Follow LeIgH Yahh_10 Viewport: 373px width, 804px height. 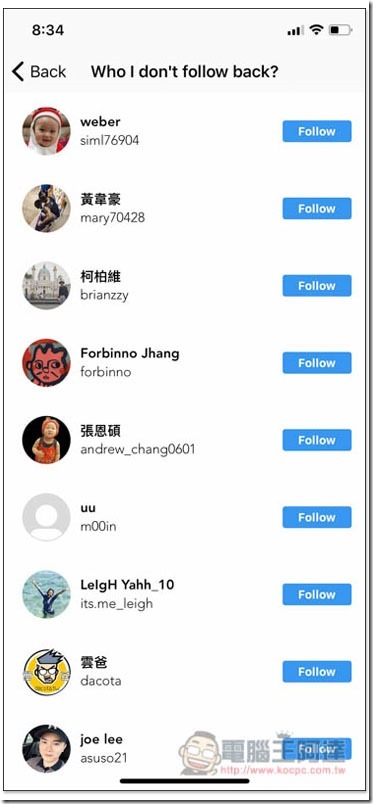click(317, 594)
